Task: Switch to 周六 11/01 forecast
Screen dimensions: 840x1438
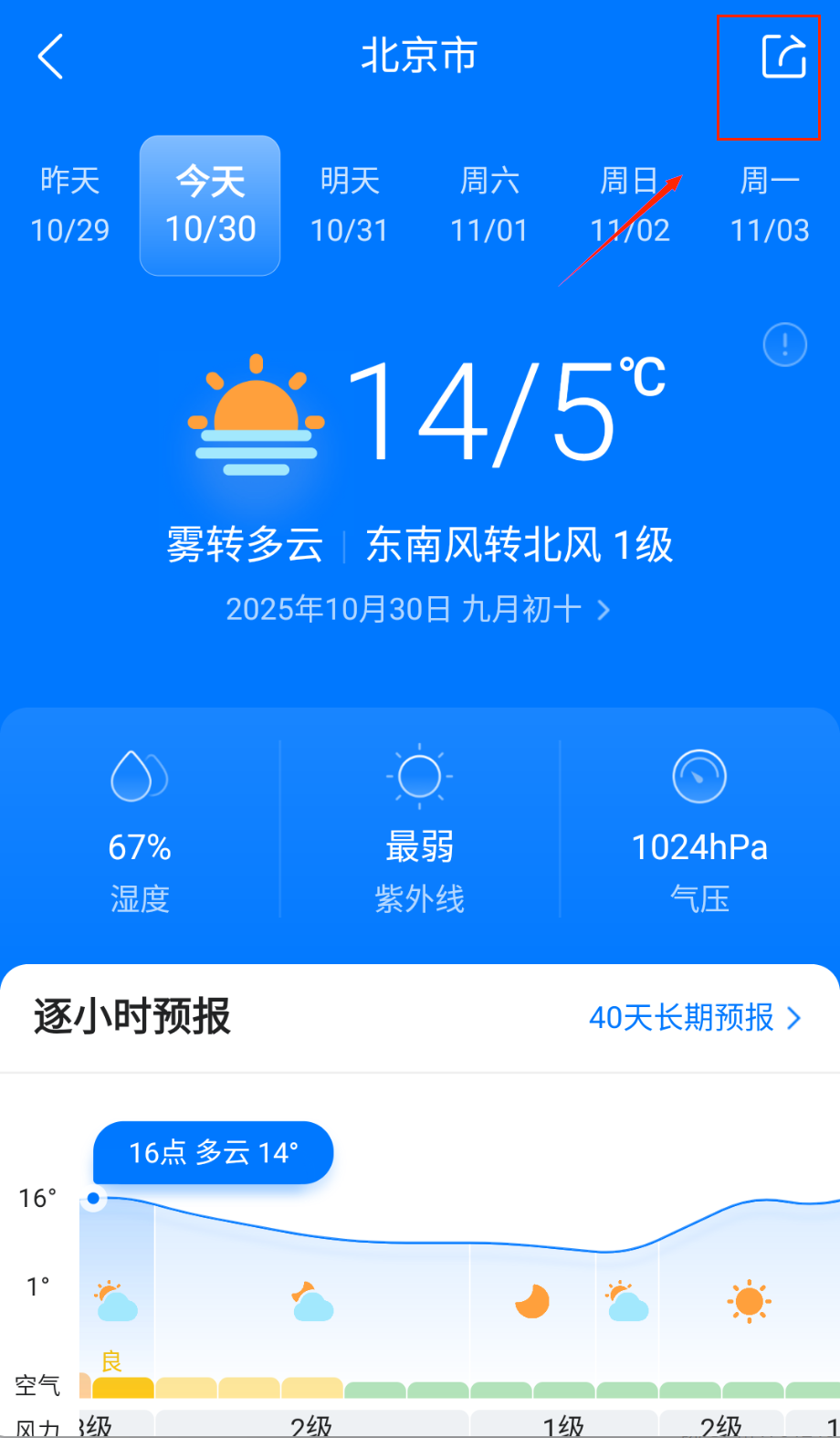Action: point(489,205)
